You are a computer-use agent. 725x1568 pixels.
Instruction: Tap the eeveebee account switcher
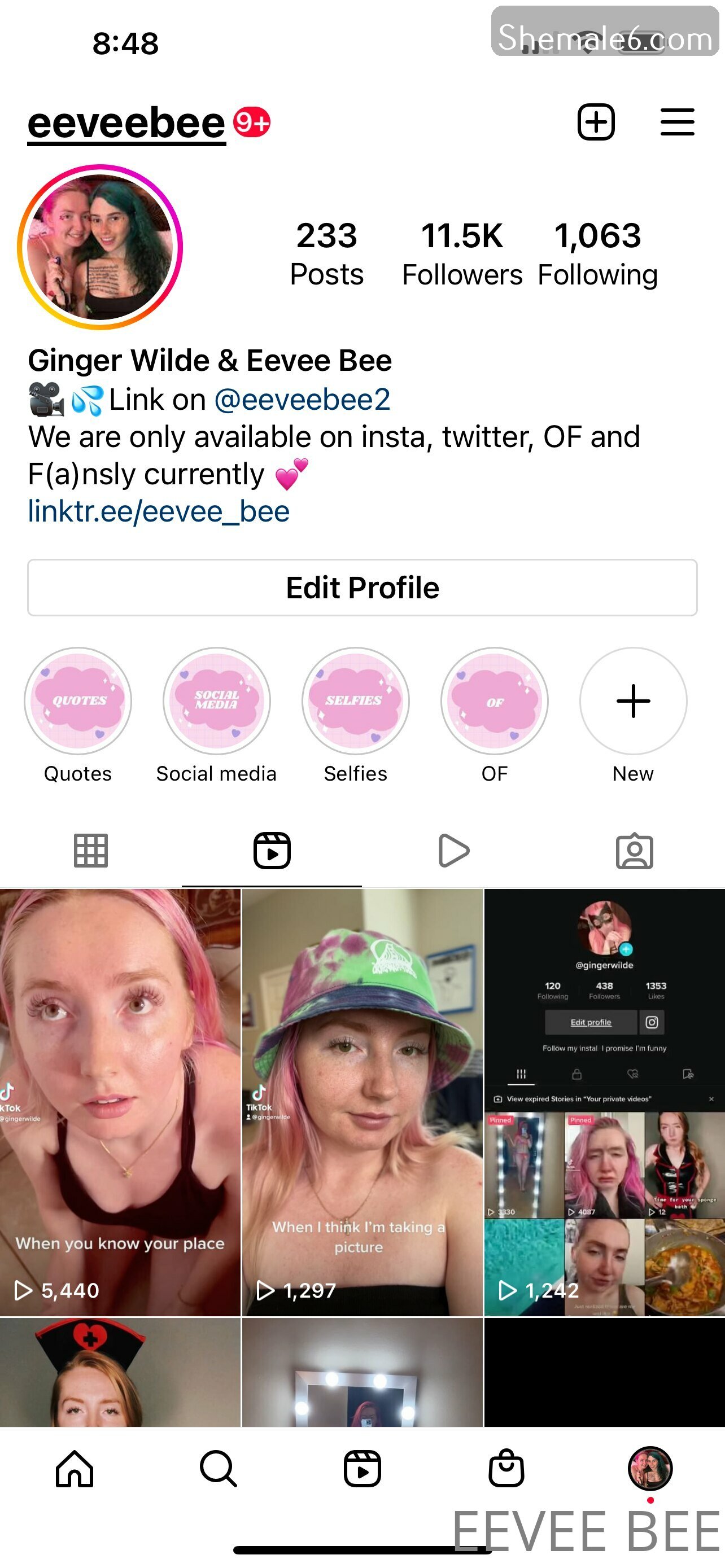pyautogui.click(x=126, y=124)
